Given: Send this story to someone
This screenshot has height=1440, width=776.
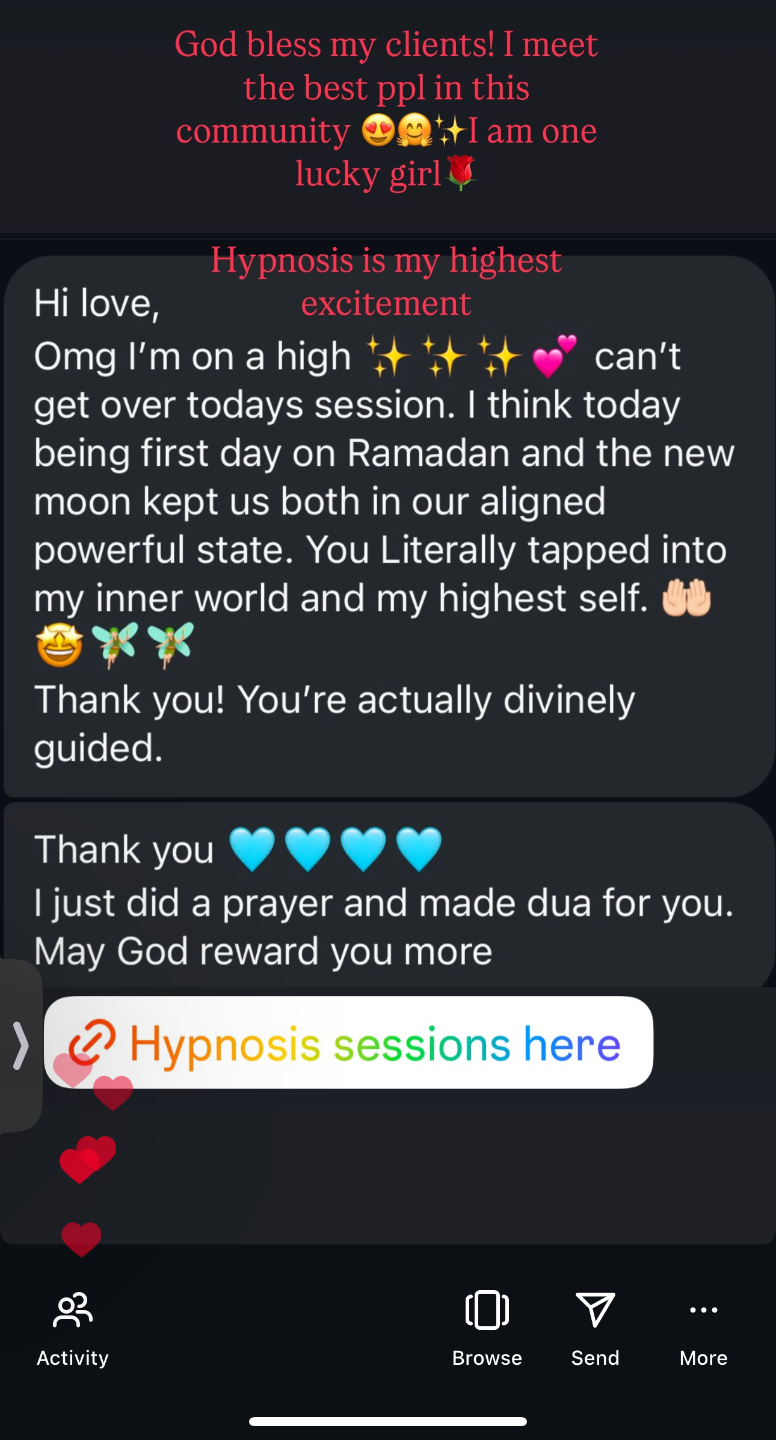Looking at the screenshot, I should click(595, 1326).
